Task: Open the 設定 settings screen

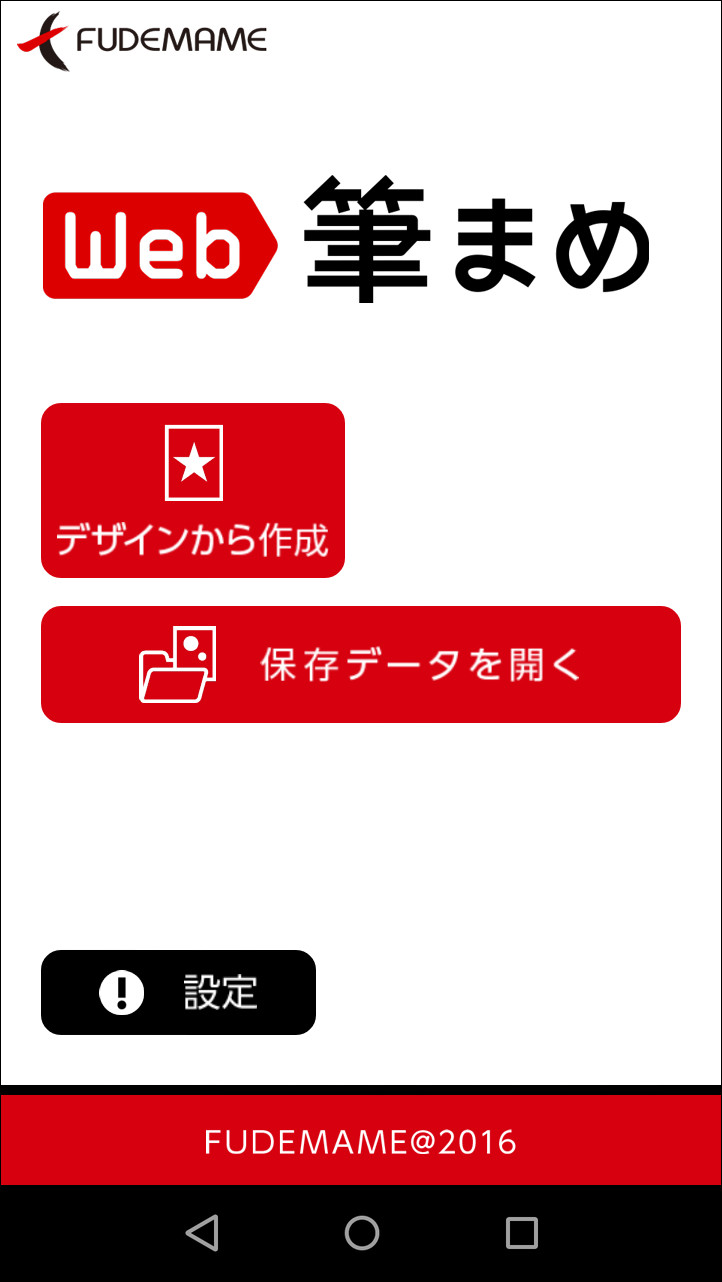Action: 178,992
